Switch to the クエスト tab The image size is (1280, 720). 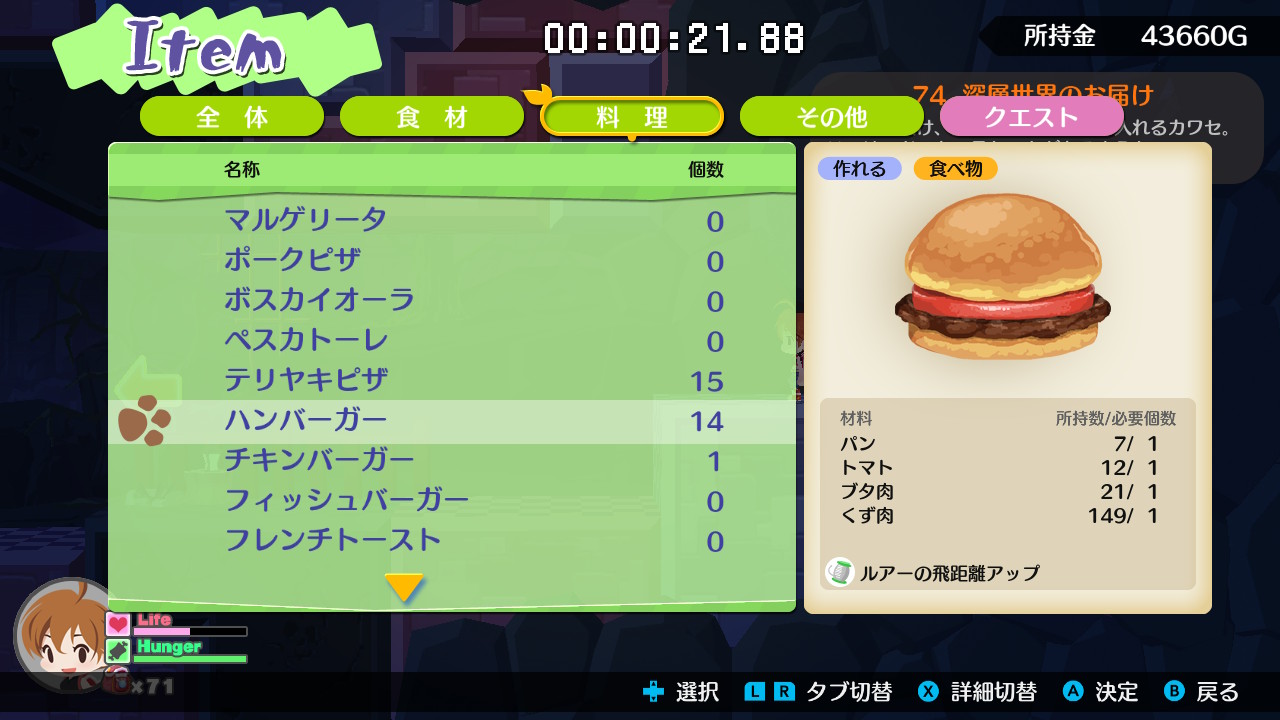point(1032,117)
